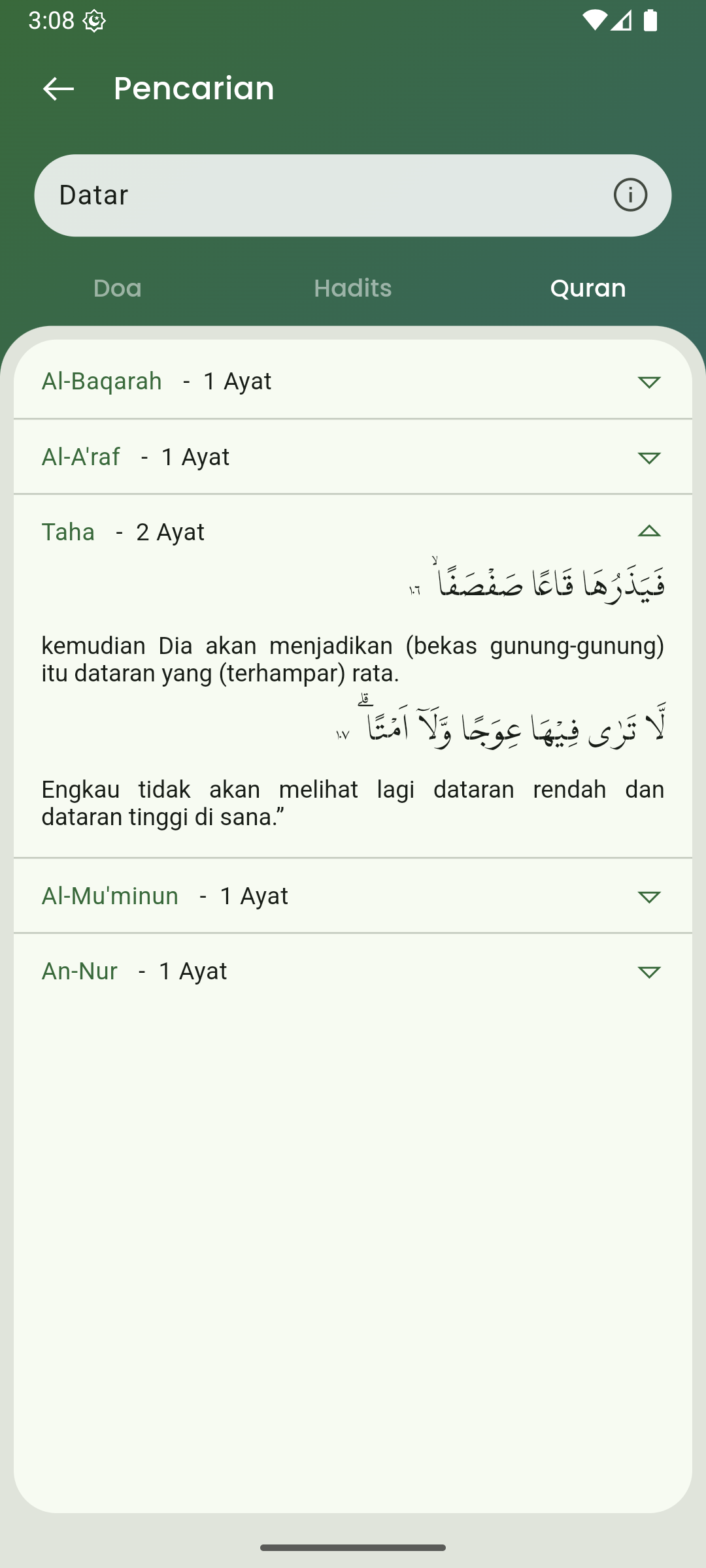The width and height of the screenshot is (706, 1568).
Task: Open the search info icon
Action: tap(630, 195)
